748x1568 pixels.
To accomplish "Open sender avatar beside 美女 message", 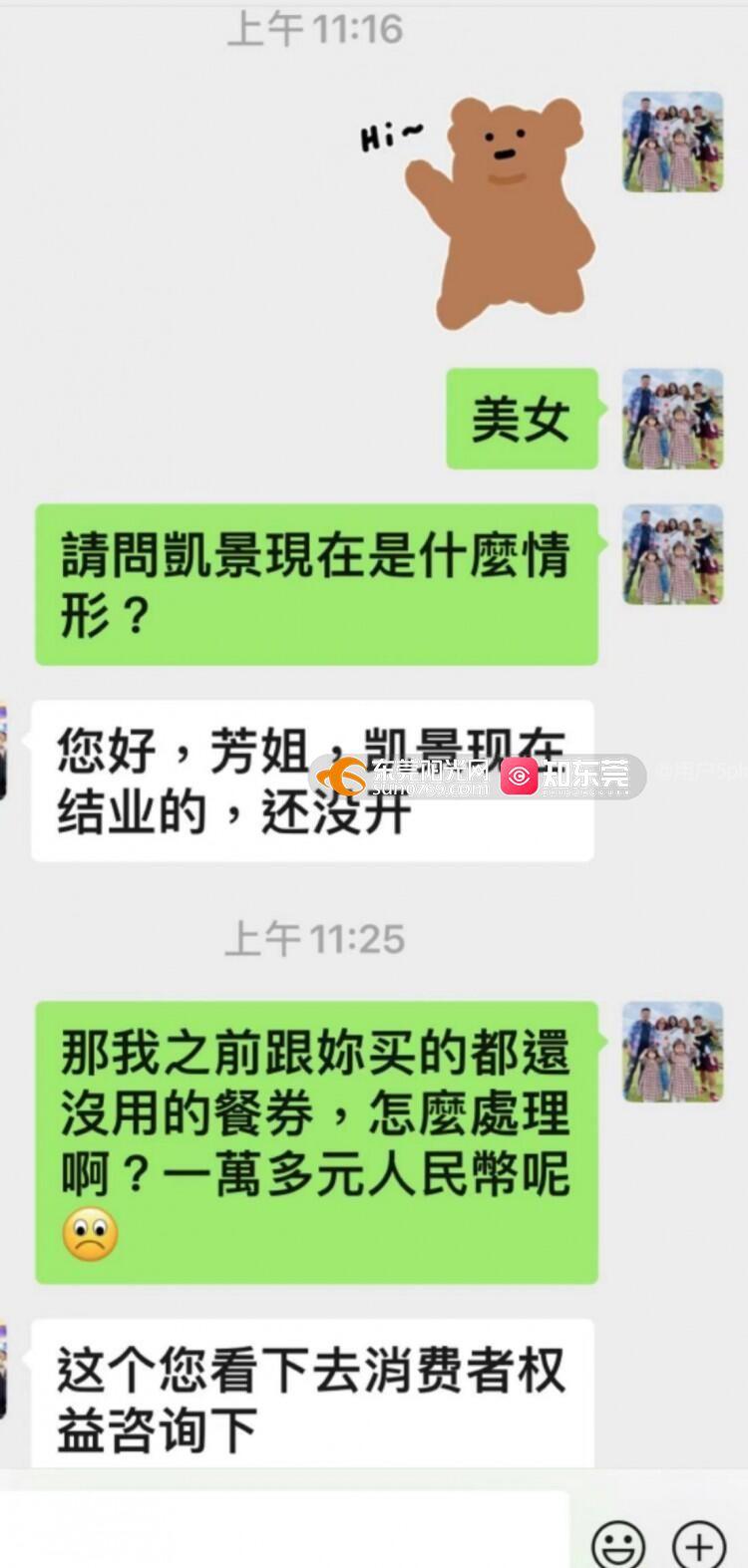I will click(x=673, y=419).
